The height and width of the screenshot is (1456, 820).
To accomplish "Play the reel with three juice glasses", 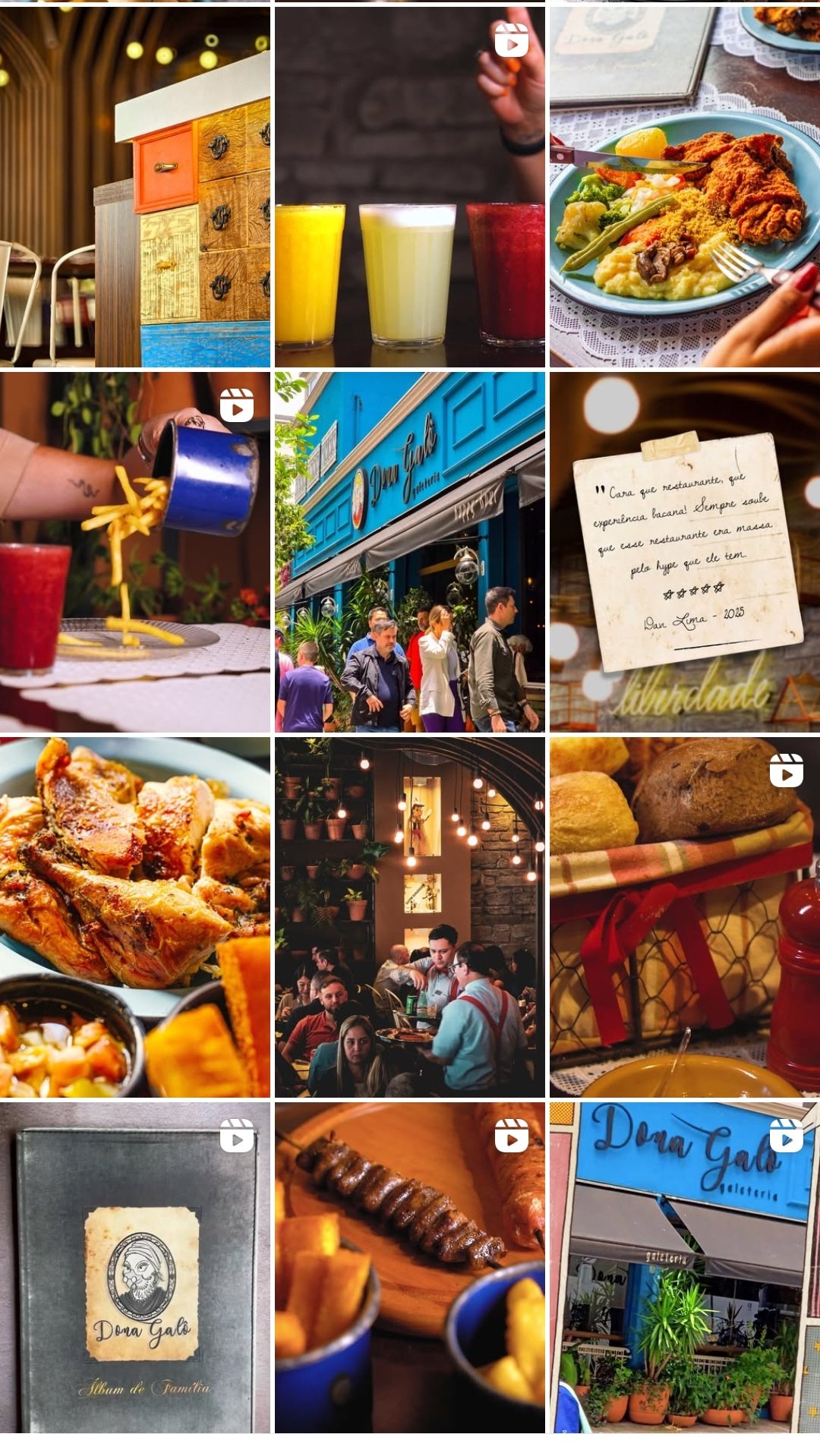I will click(409, 187).
